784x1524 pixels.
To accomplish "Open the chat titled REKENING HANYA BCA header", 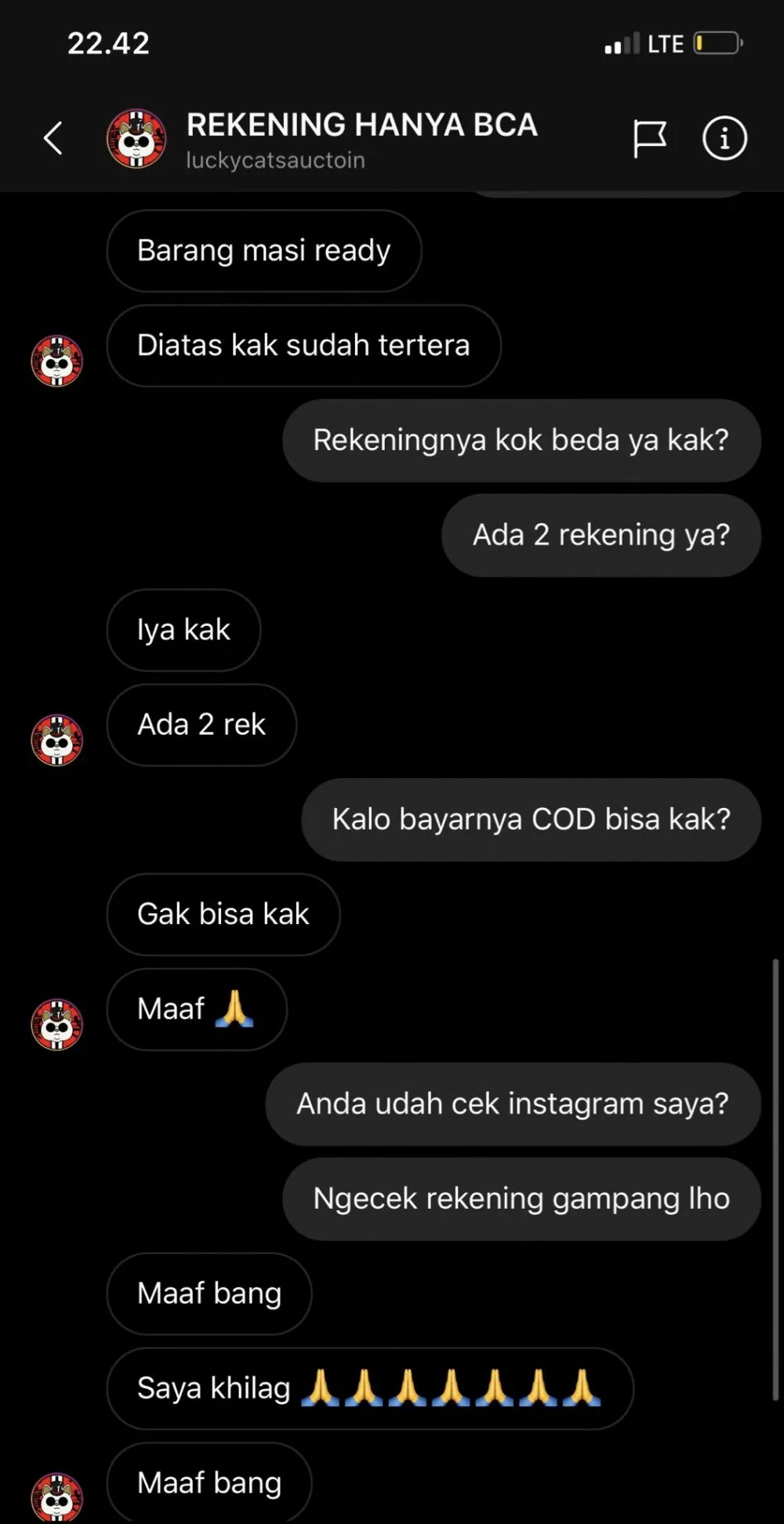I will [361, 124].
